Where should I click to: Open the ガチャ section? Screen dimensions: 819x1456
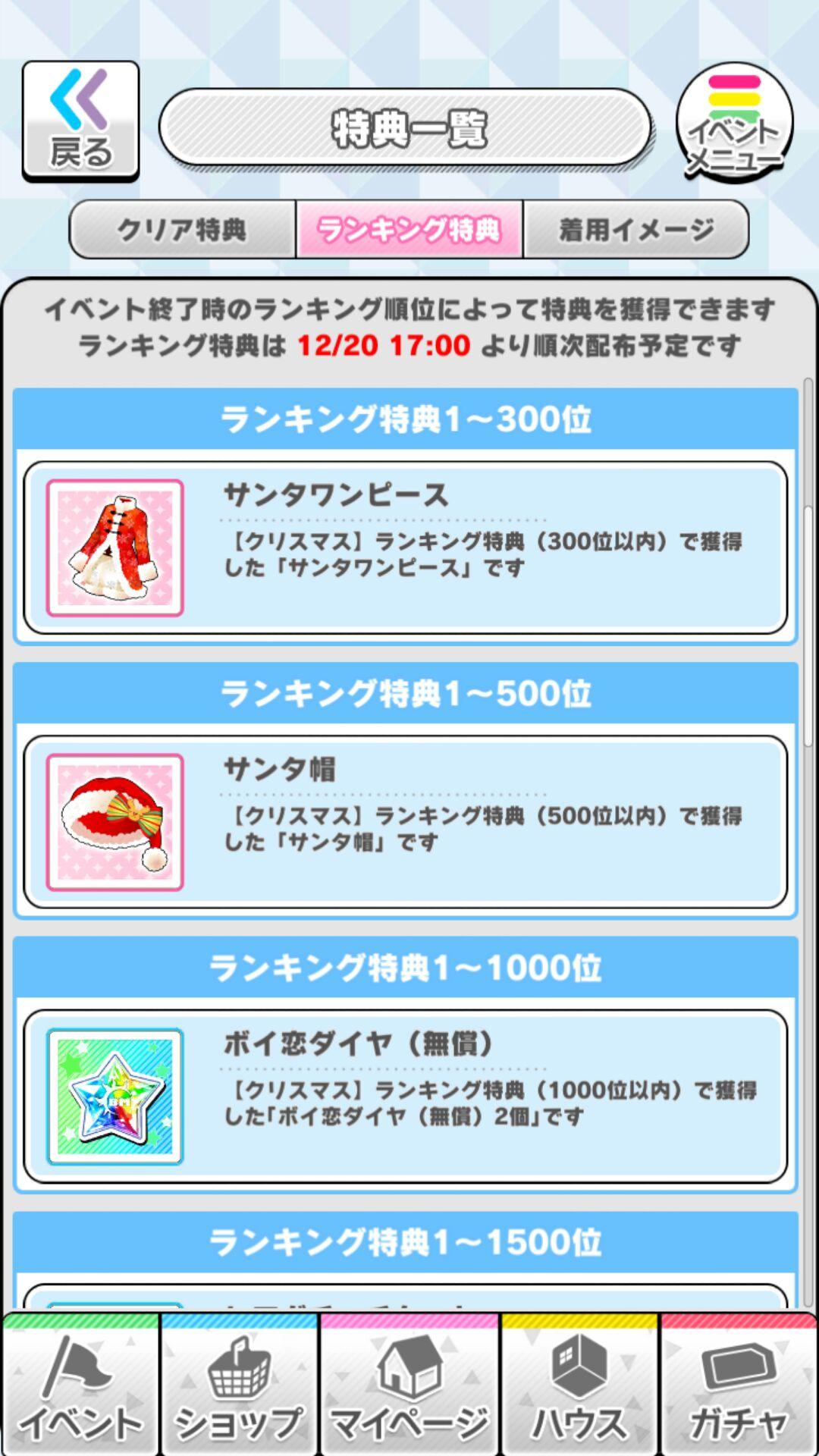(739, 1388)
